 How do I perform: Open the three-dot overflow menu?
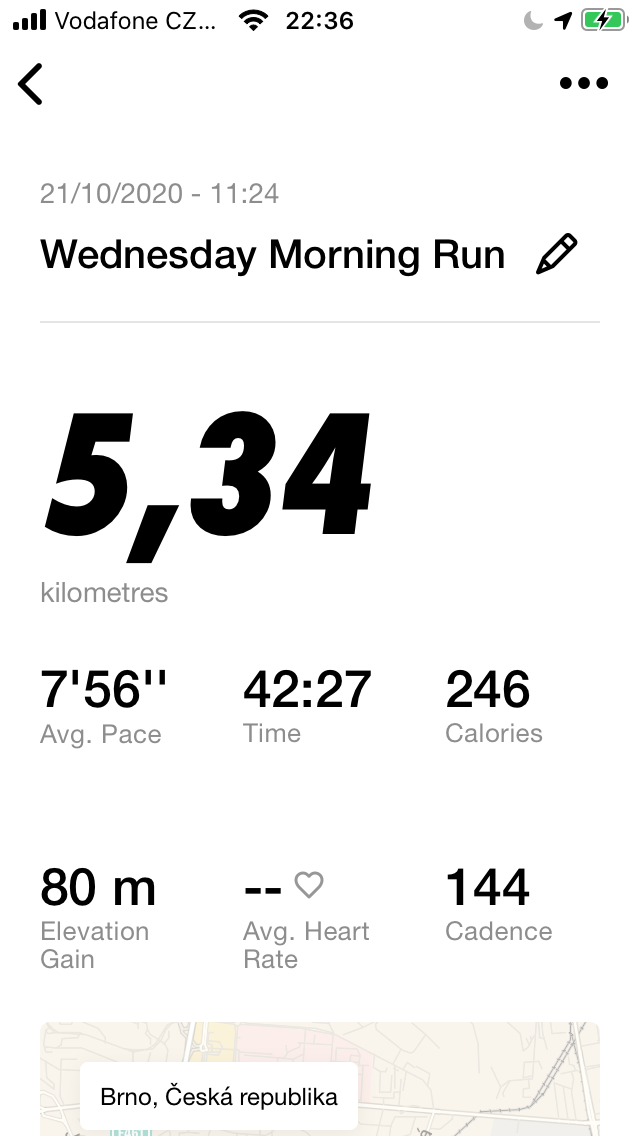583,83
